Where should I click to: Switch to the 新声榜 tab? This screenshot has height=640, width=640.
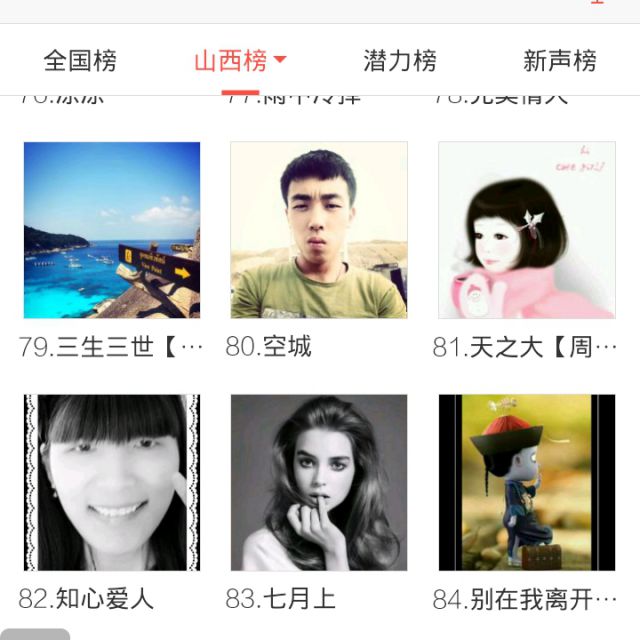(x=560, y=61)
